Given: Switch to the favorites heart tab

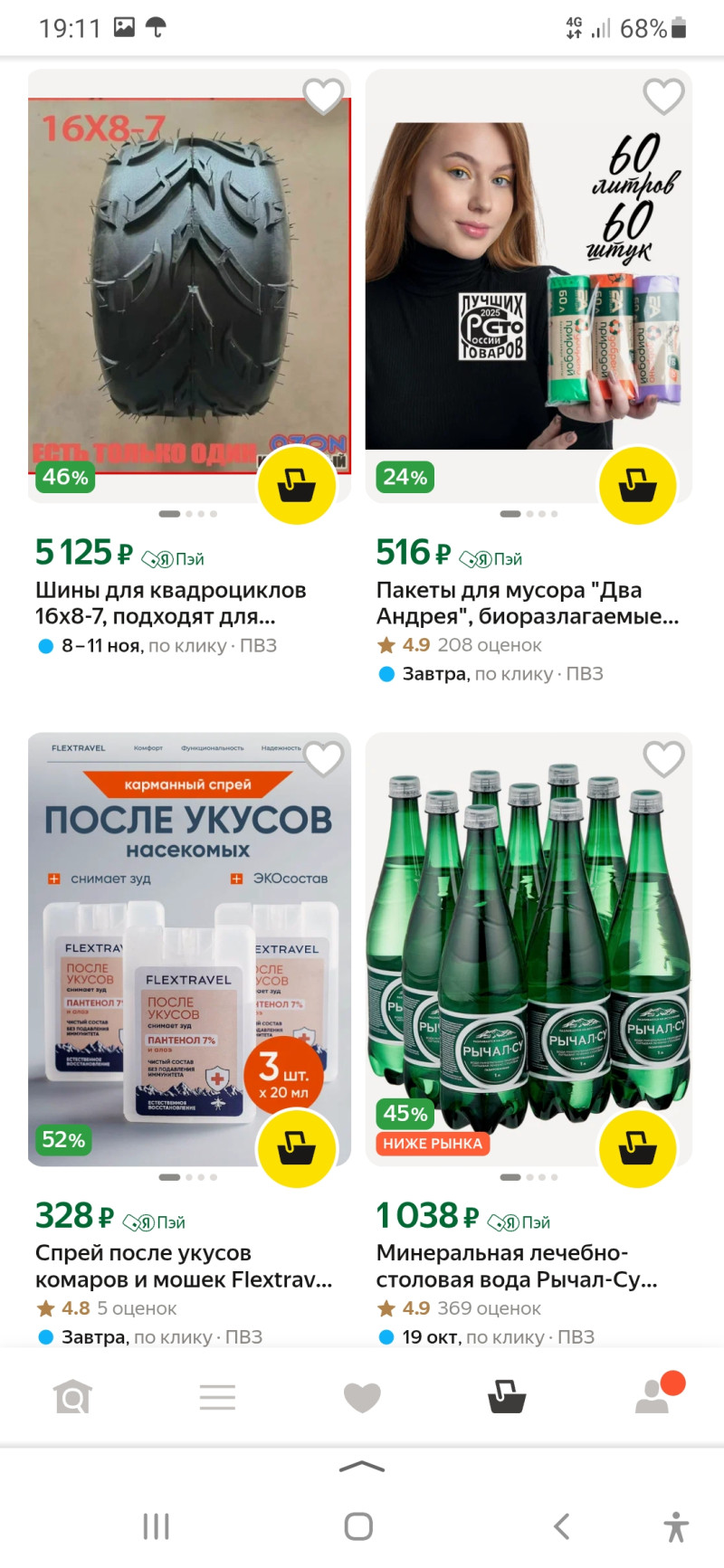Looking at the screenshot, I should [362, 1397].
